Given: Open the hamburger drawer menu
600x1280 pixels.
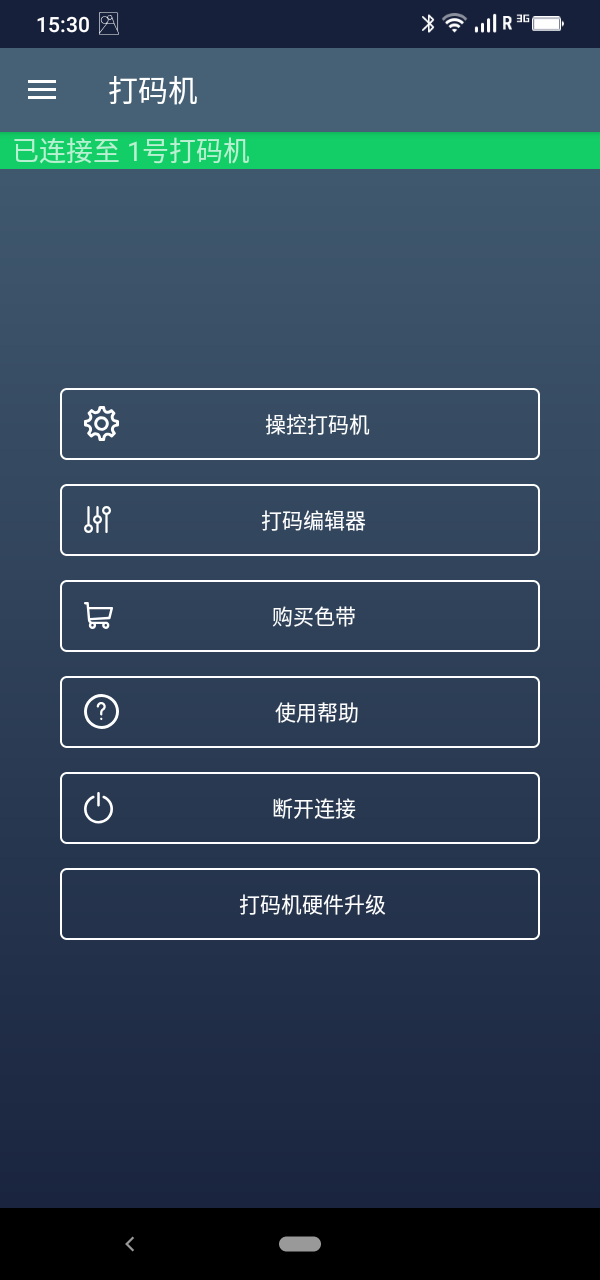Looking at the screenshot, I should 42,90.
